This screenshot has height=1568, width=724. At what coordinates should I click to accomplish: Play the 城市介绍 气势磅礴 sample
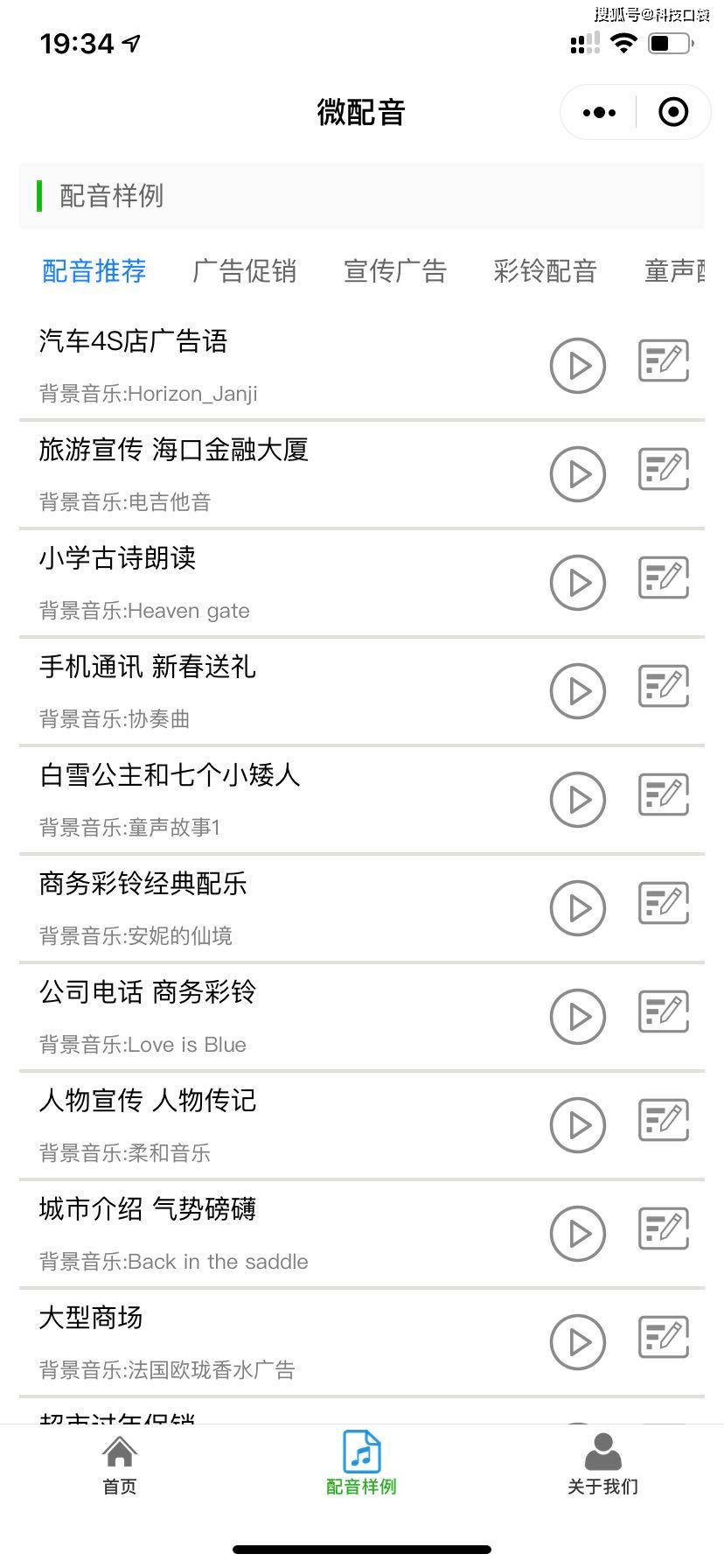click(578, 1234)
